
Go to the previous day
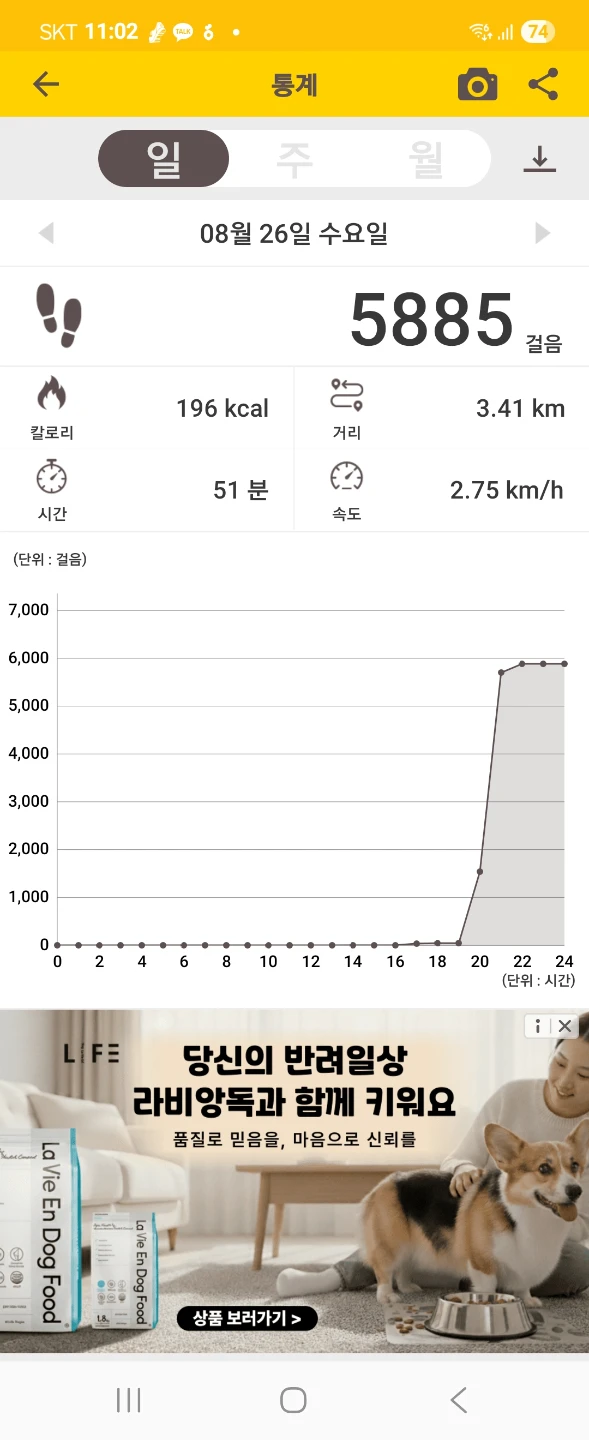coord(46,234)
